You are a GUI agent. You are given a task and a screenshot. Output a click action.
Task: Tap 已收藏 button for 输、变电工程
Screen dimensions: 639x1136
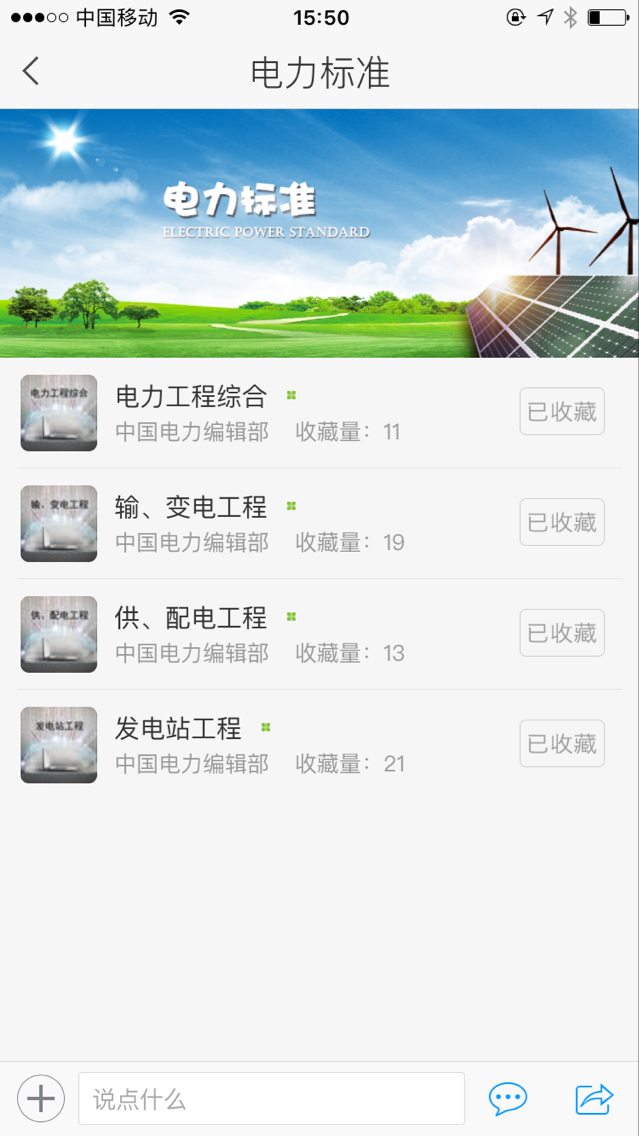click(x=562, y=523)
